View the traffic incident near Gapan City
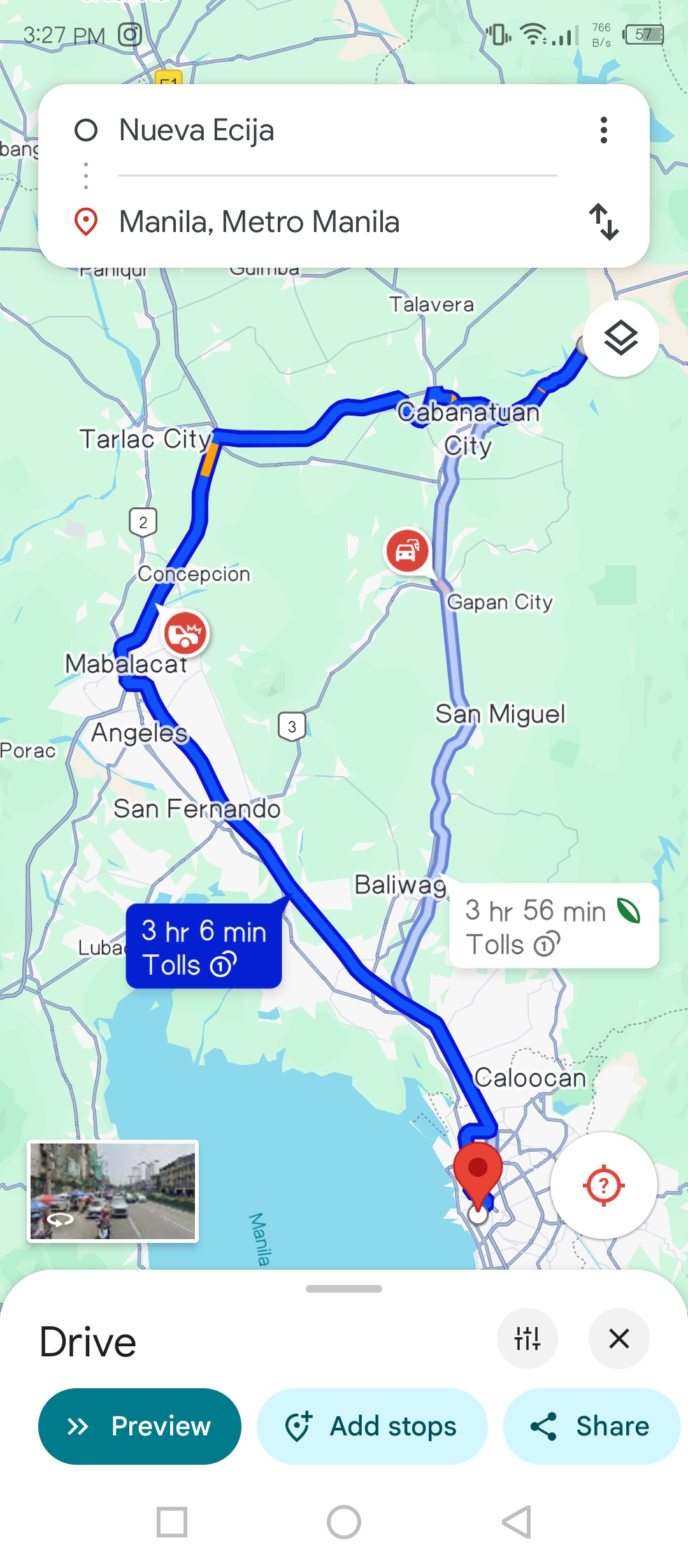Screen dimensions: 688x1568 [x=408, y=551]
